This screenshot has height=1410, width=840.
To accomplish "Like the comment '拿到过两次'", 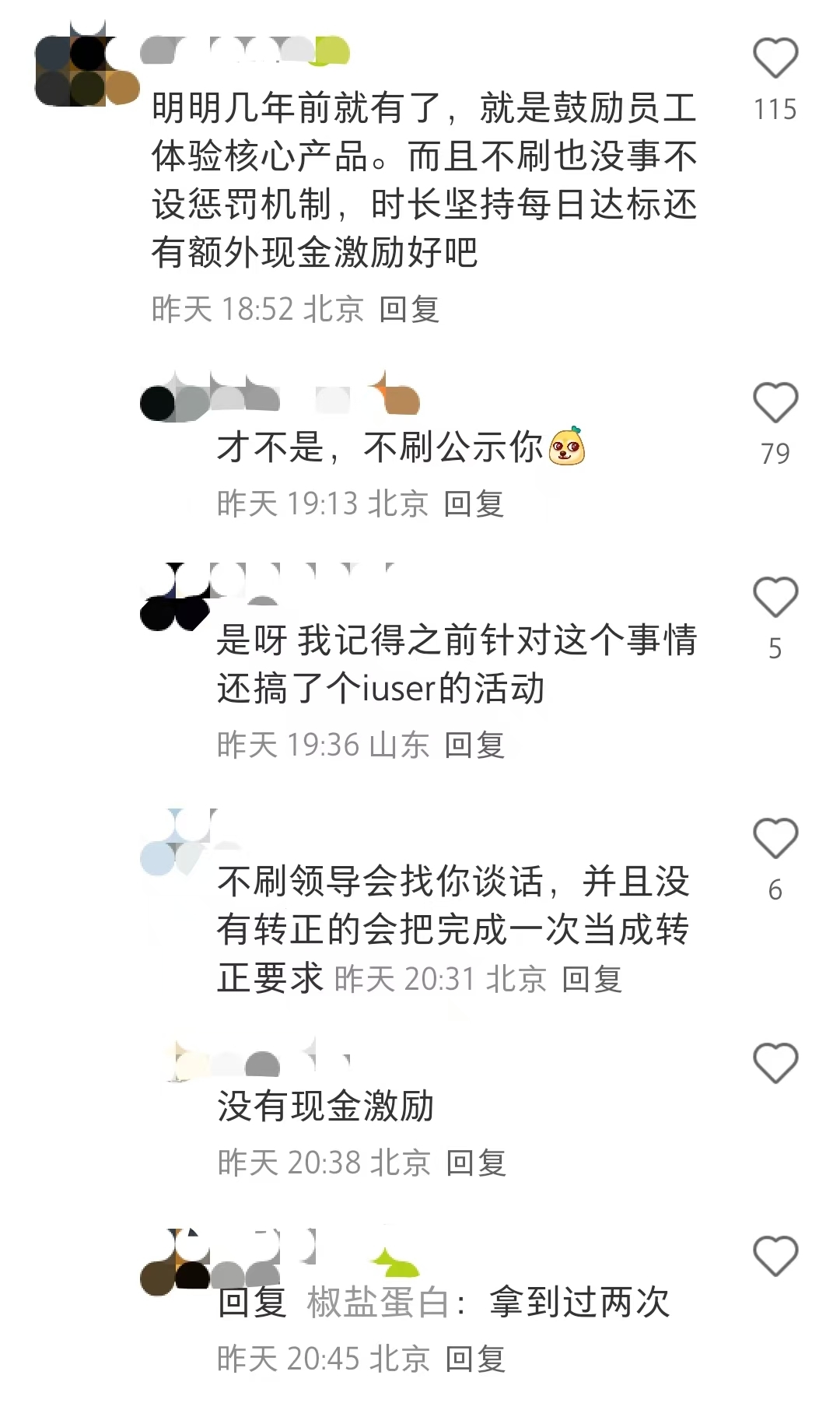I will click(x=775, y=1257).
